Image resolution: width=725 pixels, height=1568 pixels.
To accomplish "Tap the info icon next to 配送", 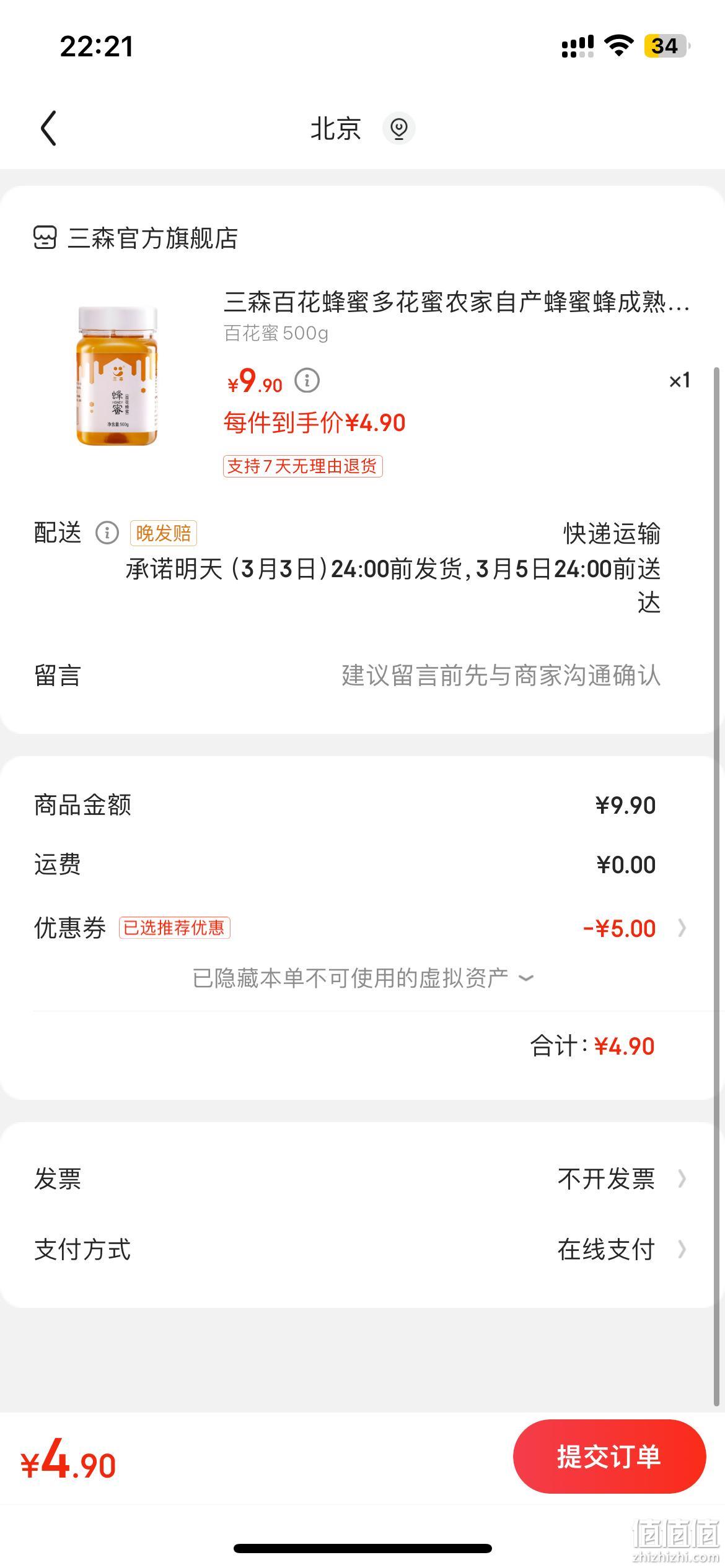I will tap(107, 533).
